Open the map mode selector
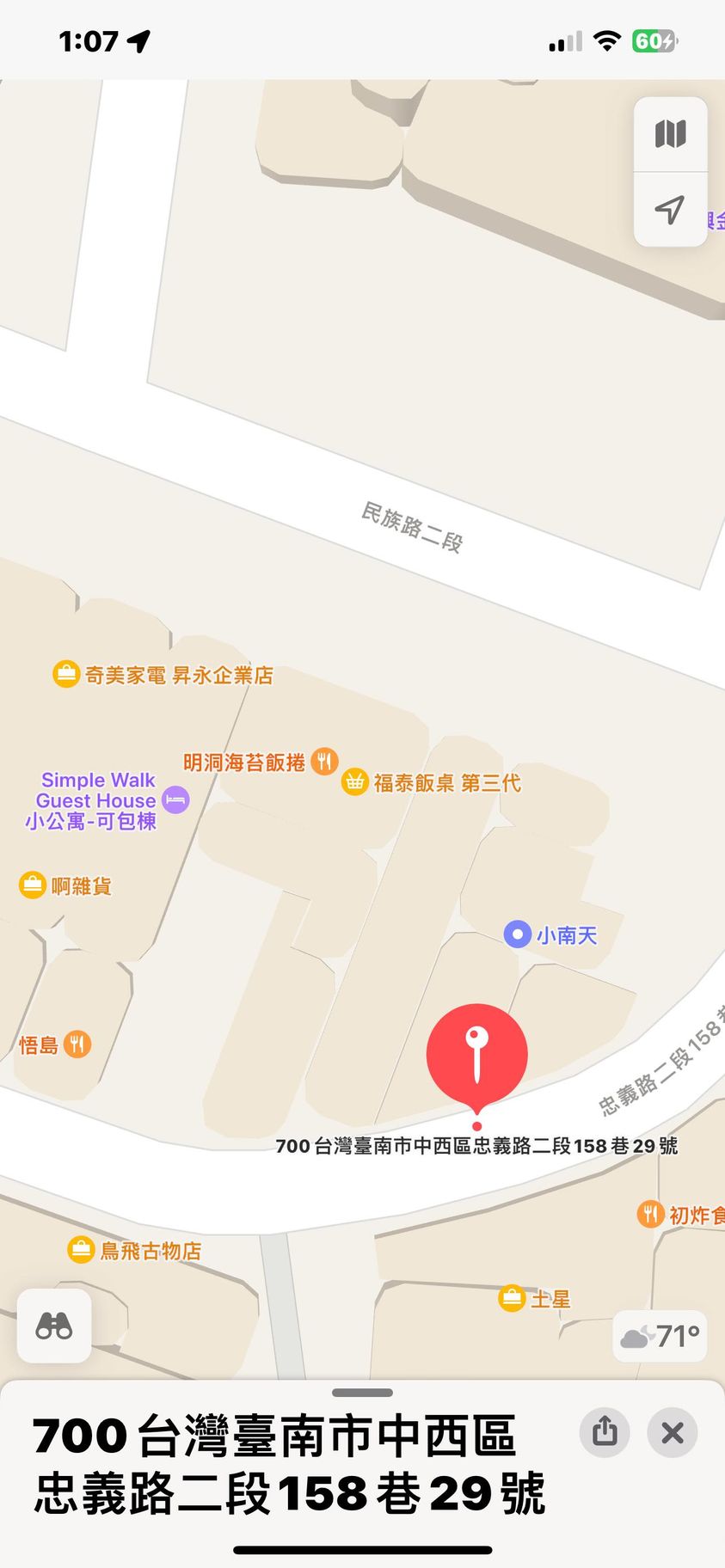The image size is (725, 1568). tap(670, 134)
